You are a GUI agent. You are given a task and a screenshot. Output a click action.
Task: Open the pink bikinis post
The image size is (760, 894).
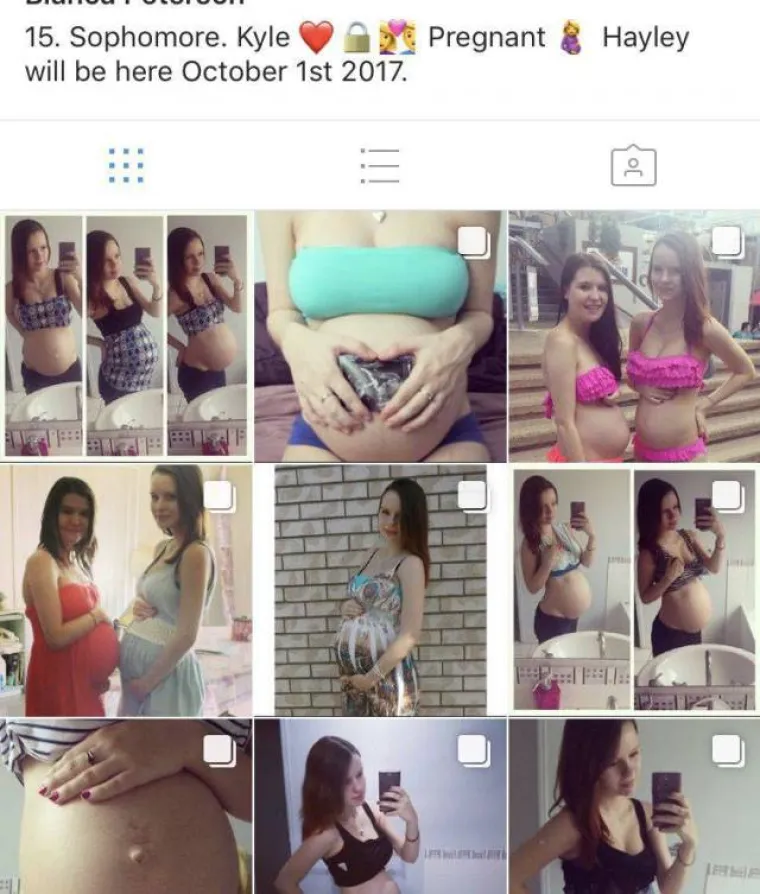(x=634, y=335)
